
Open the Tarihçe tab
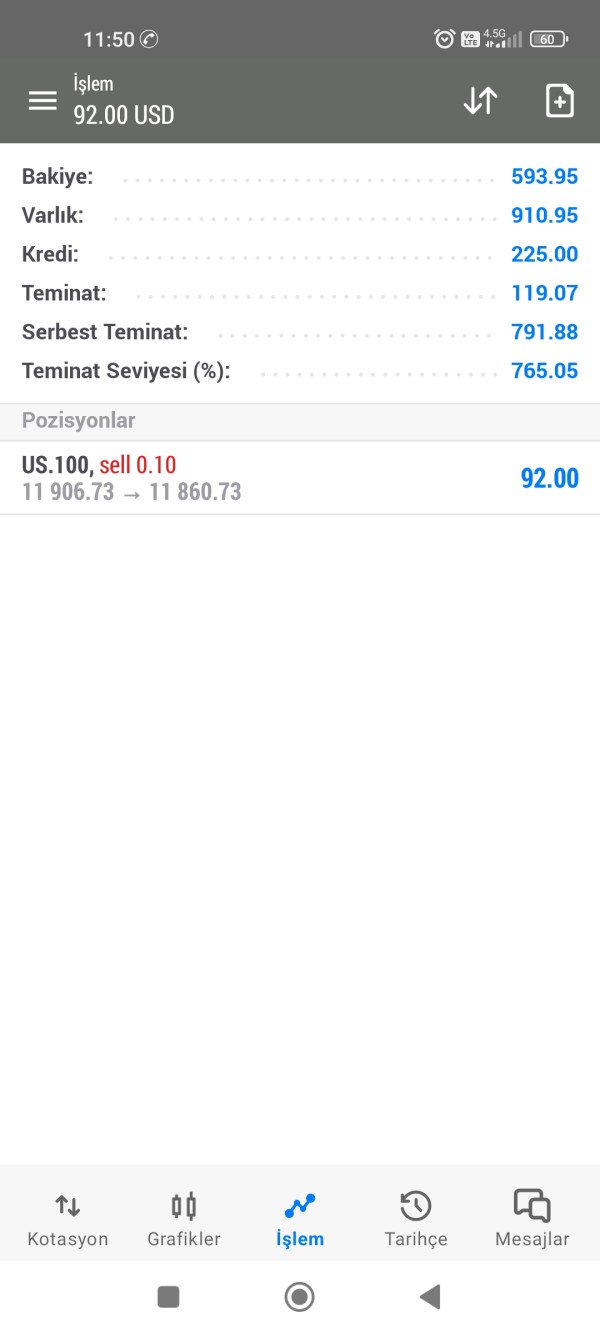pyautogui.click(x=416, y=1219)
